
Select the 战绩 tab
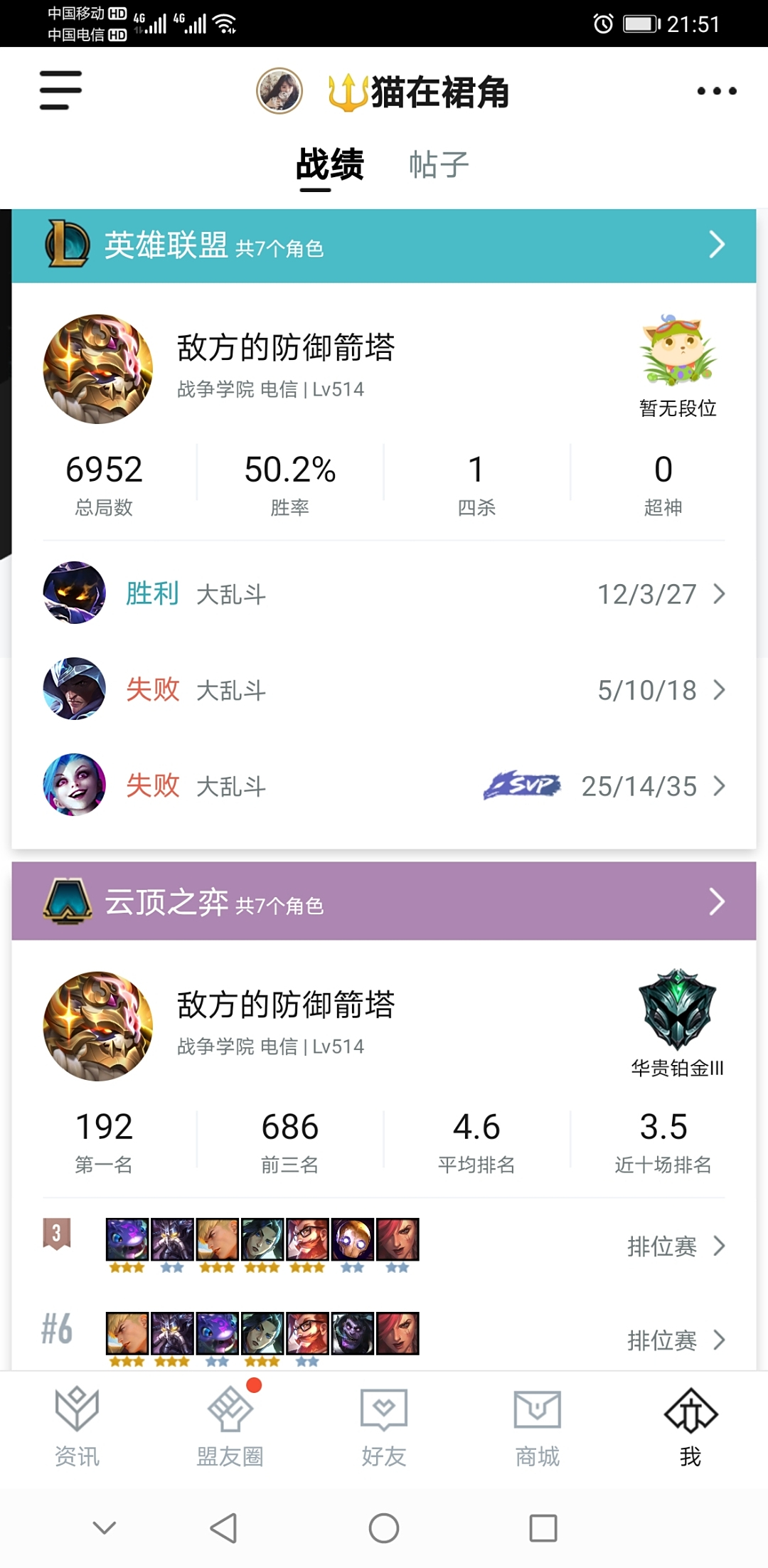pyautogui.click(x=330, y=165)
